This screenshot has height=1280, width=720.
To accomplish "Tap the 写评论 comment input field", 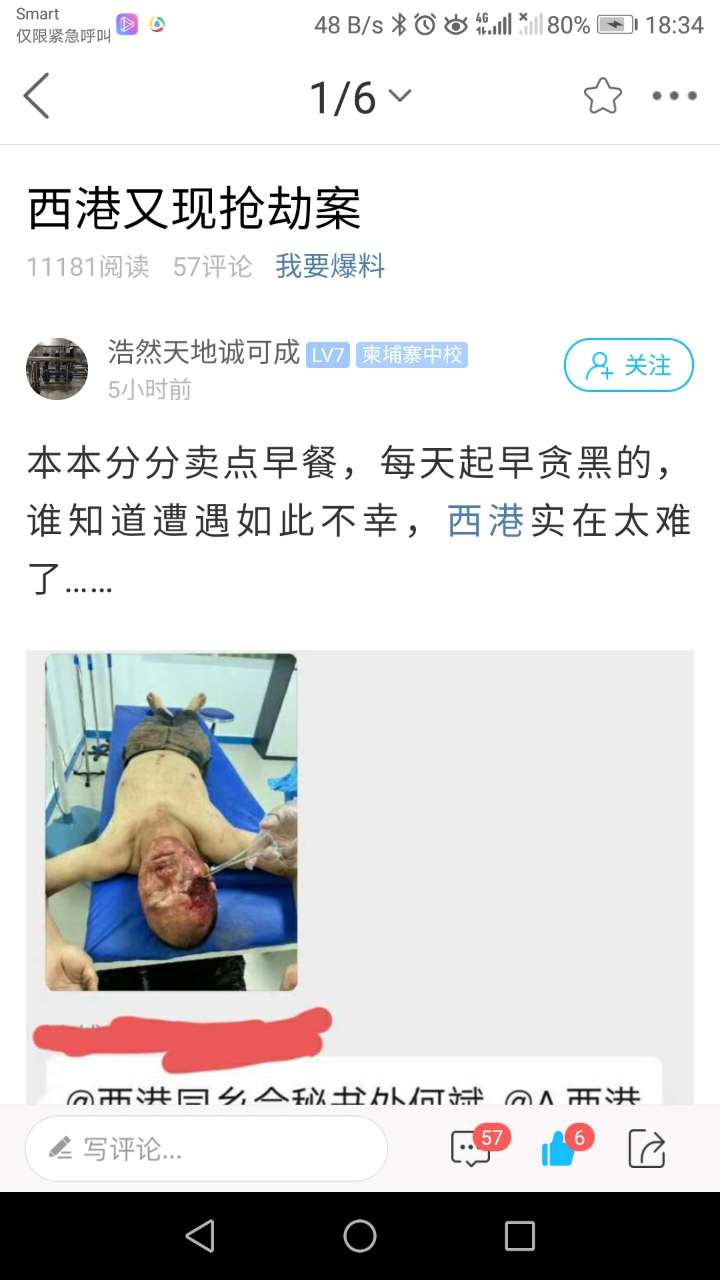I will tap(205, 1149).
